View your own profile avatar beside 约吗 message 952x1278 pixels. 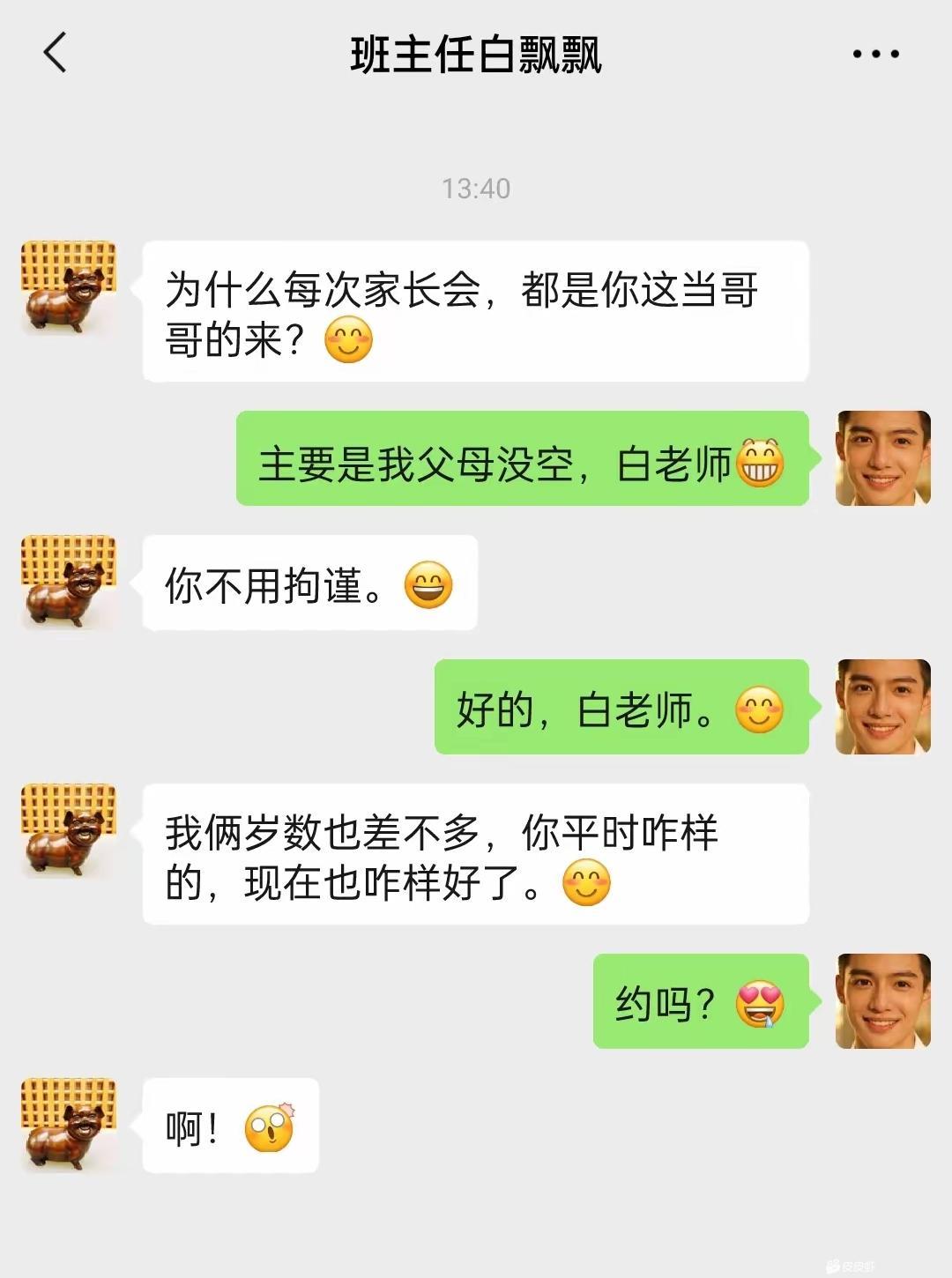(884, 1000)
